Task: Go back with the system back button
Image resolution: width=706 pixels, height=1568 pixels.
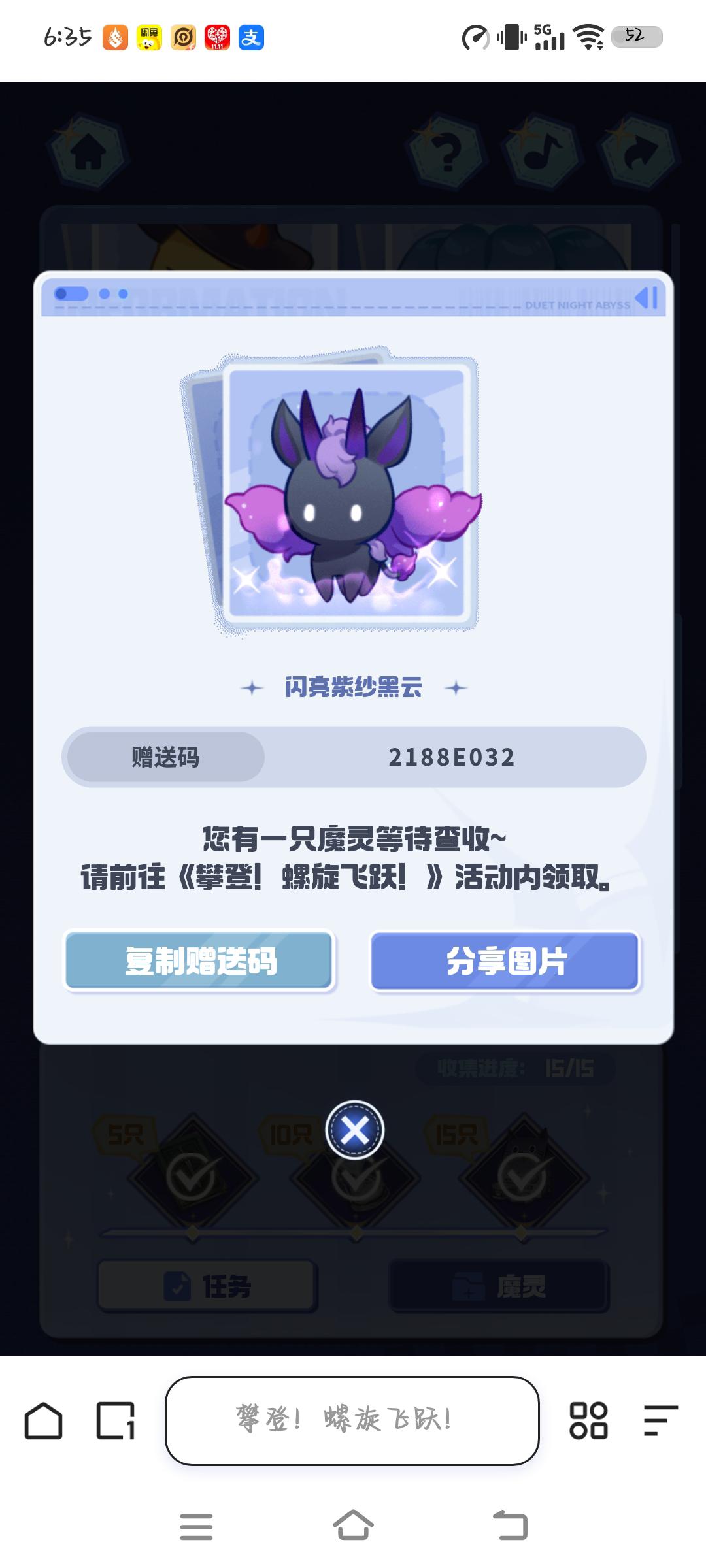Action: click(510, 1526)
